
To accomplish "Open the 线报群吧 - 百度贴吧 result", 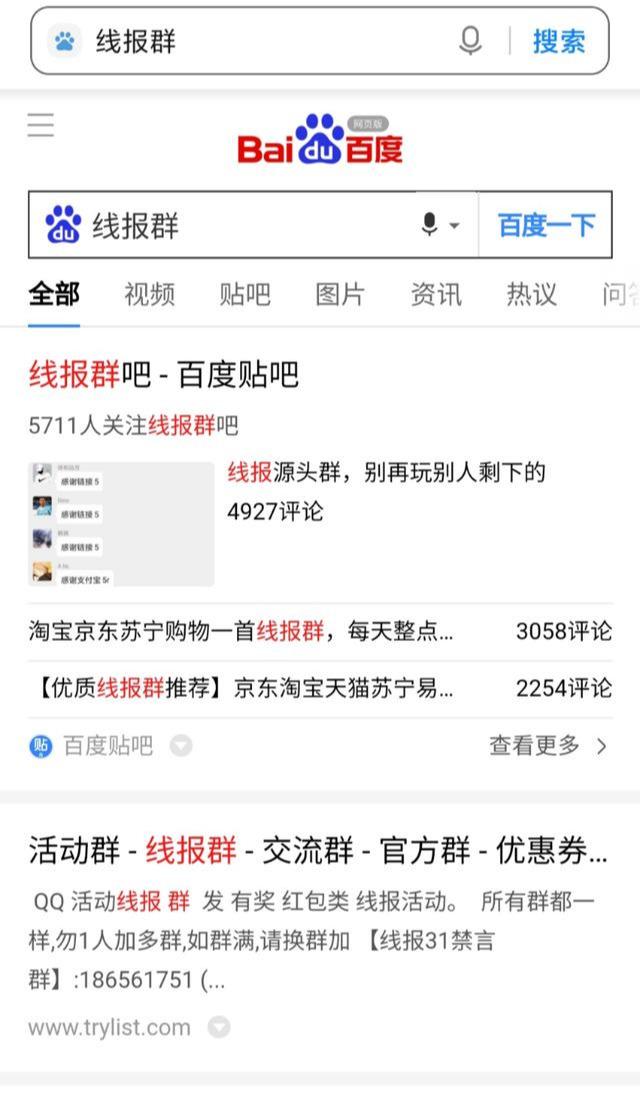I will (164, 375).
